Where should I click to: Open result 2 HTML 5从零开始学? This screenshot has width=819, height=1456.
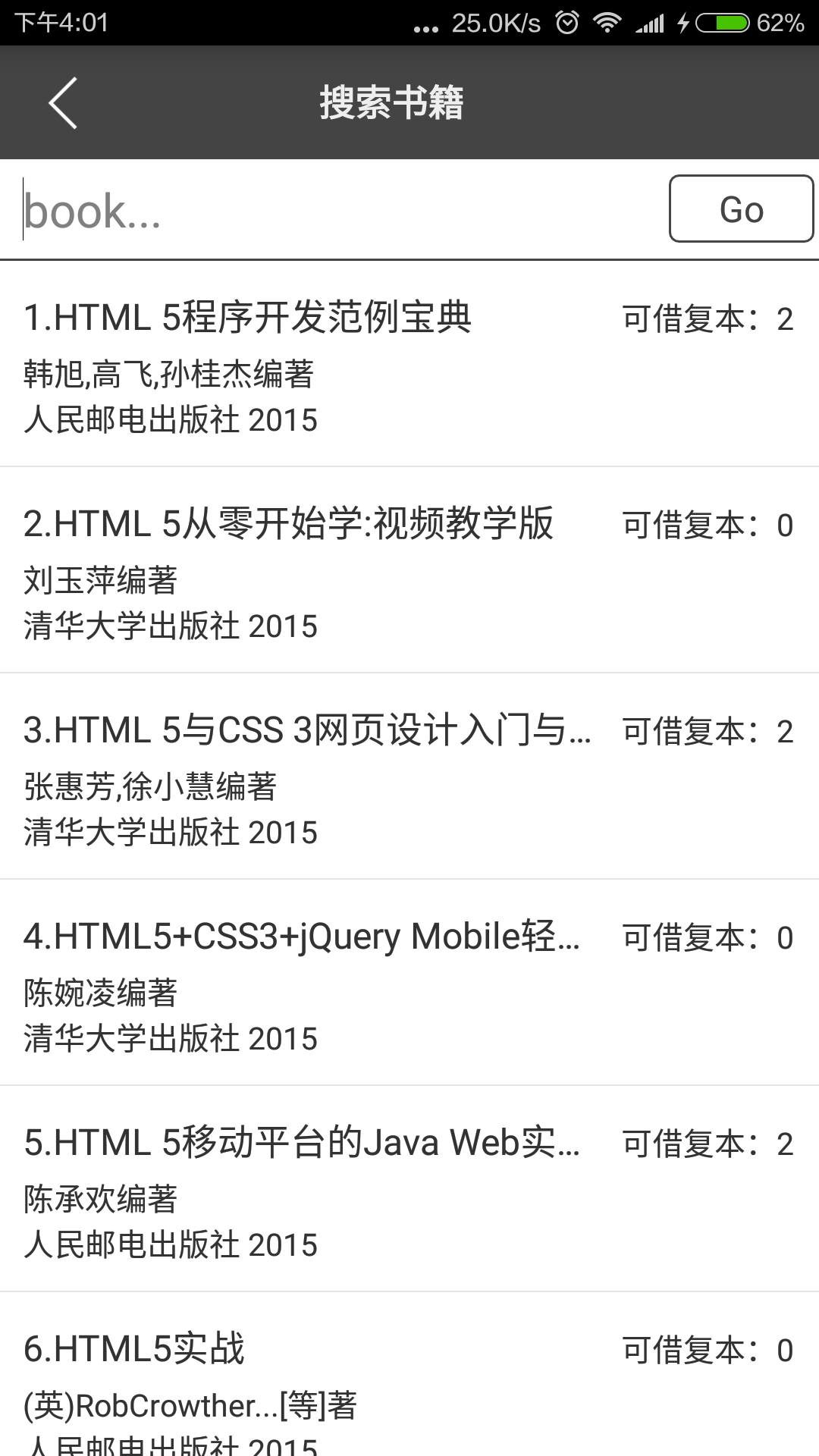pyautogui.click(x=409, y=570)
